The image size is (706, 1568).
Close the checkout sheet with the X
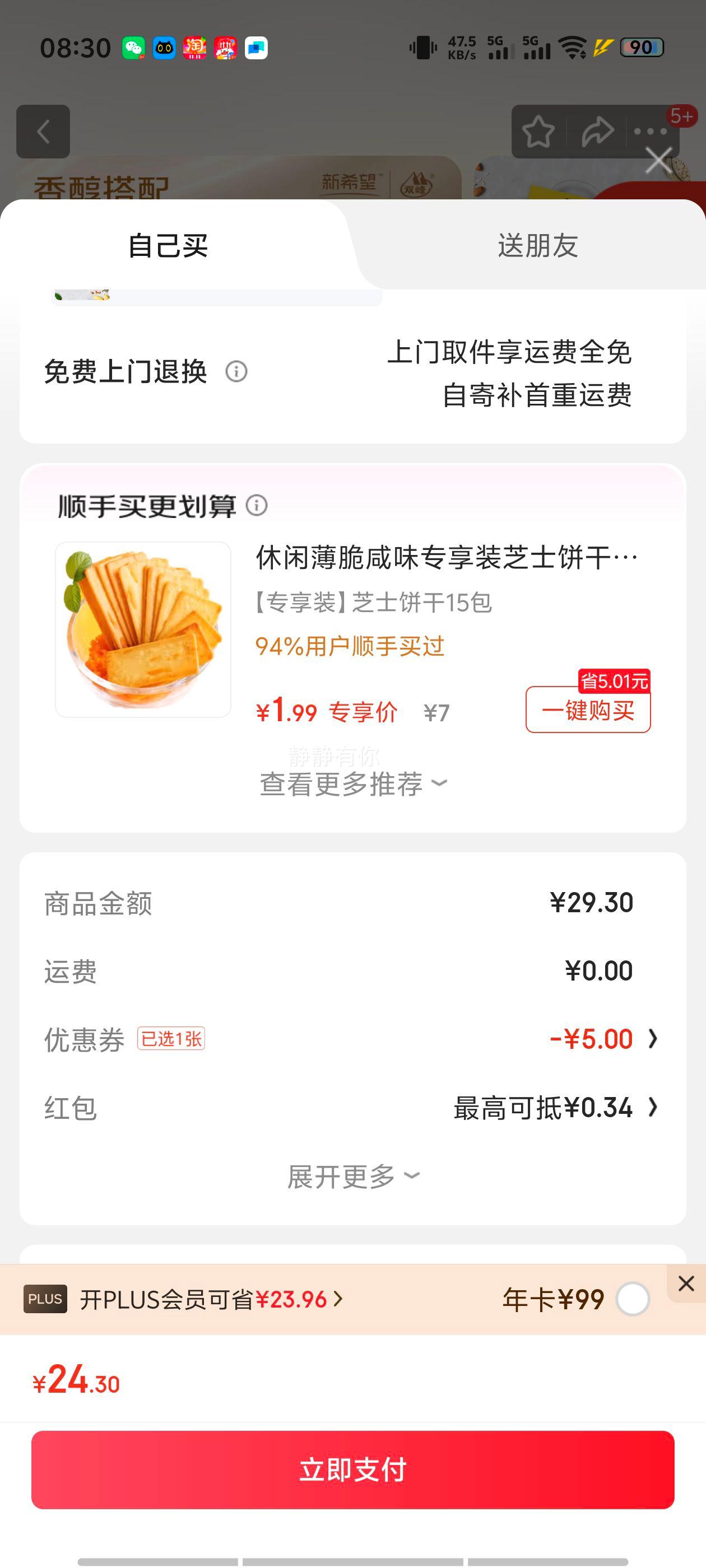coord(658,161)
